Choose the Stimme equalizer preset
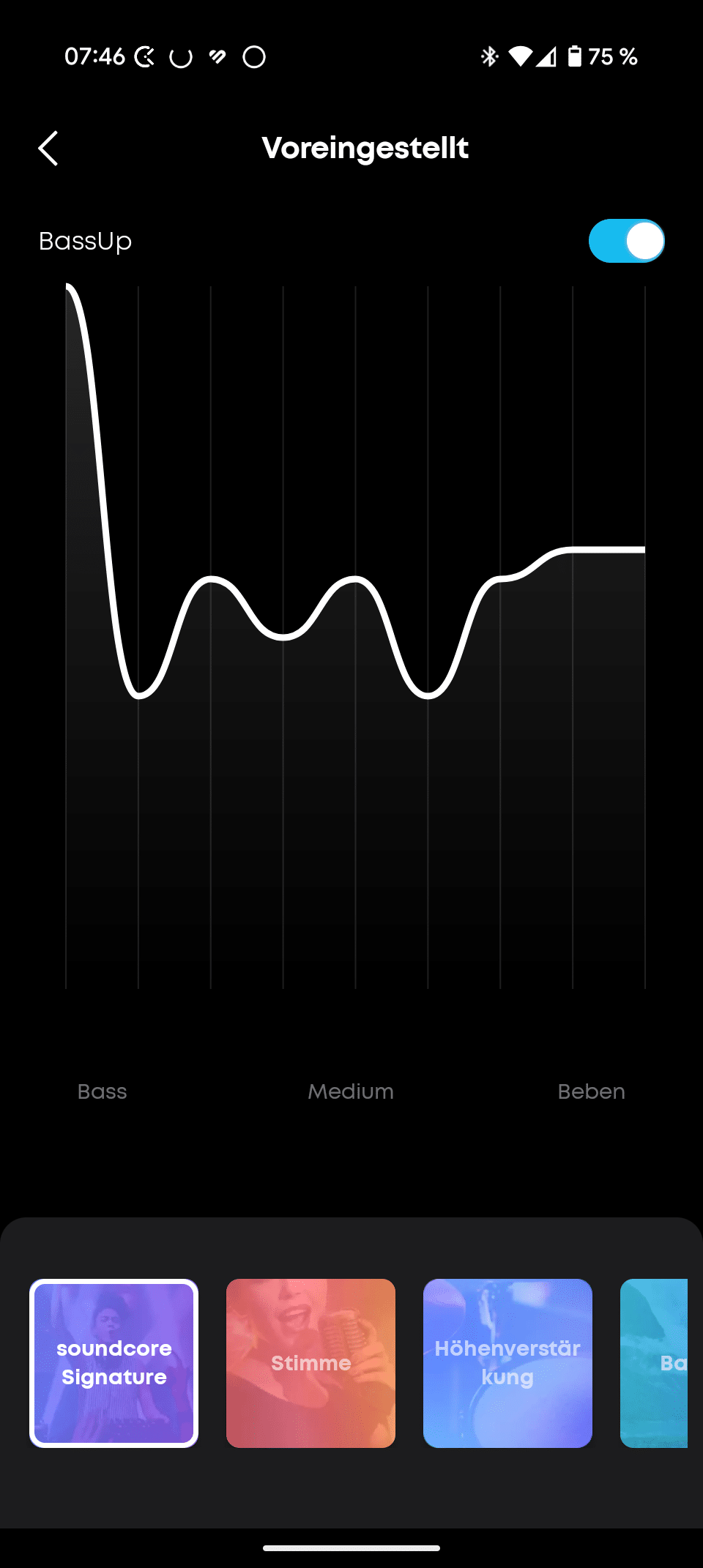 pos(310,1363)
